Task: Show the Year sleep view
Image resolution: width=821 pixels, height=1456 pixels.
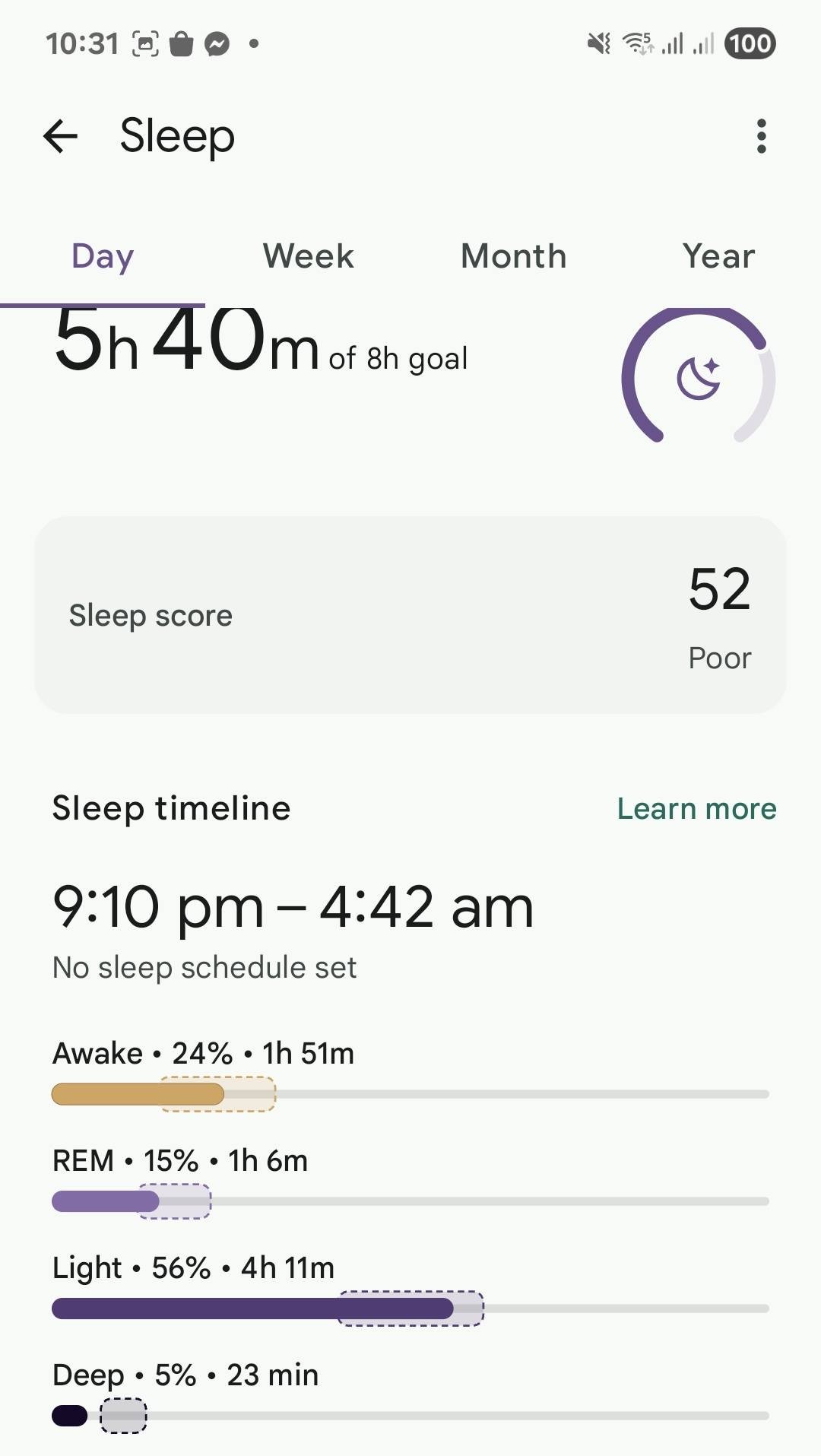Action: [718, 257]
